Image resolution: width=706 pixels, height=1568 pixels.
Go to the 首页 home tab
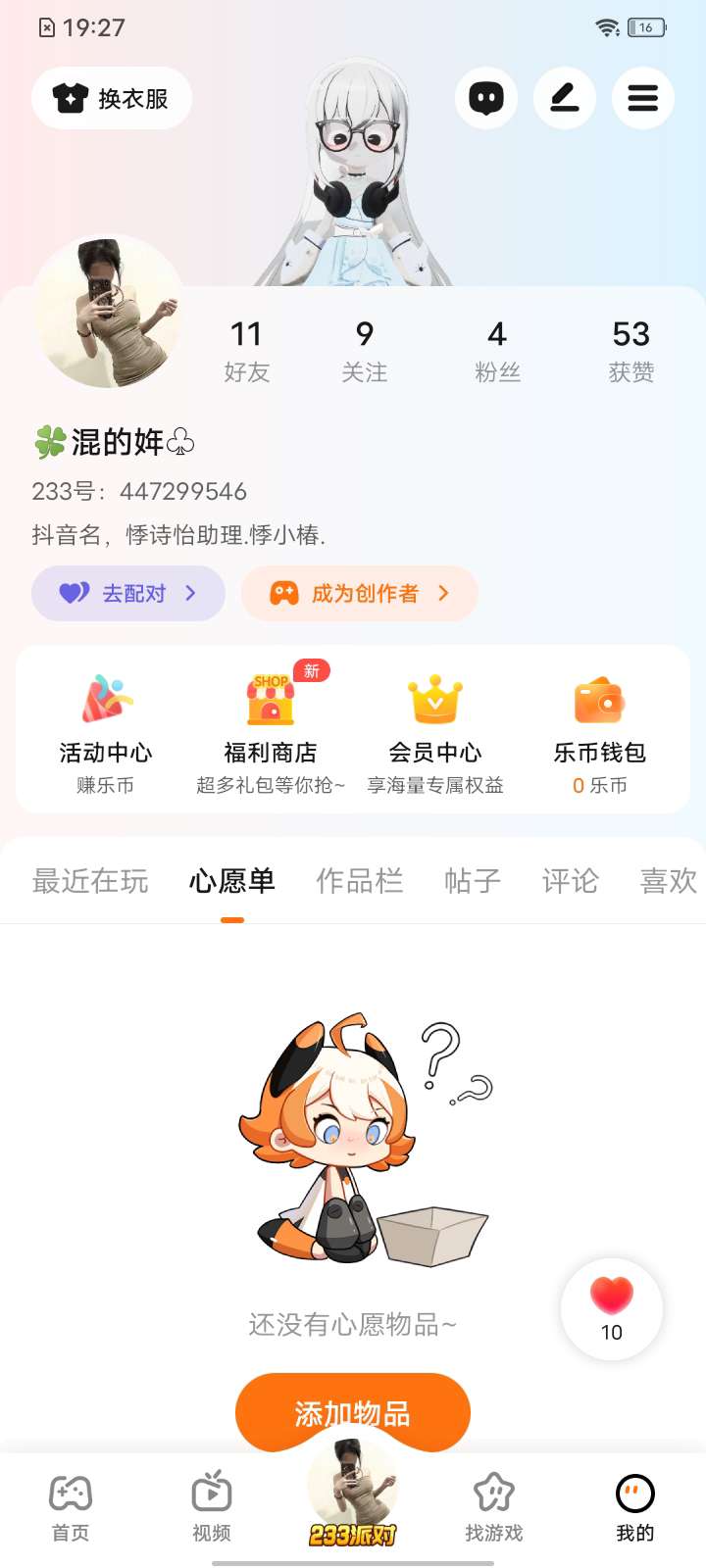point(71,1508)
